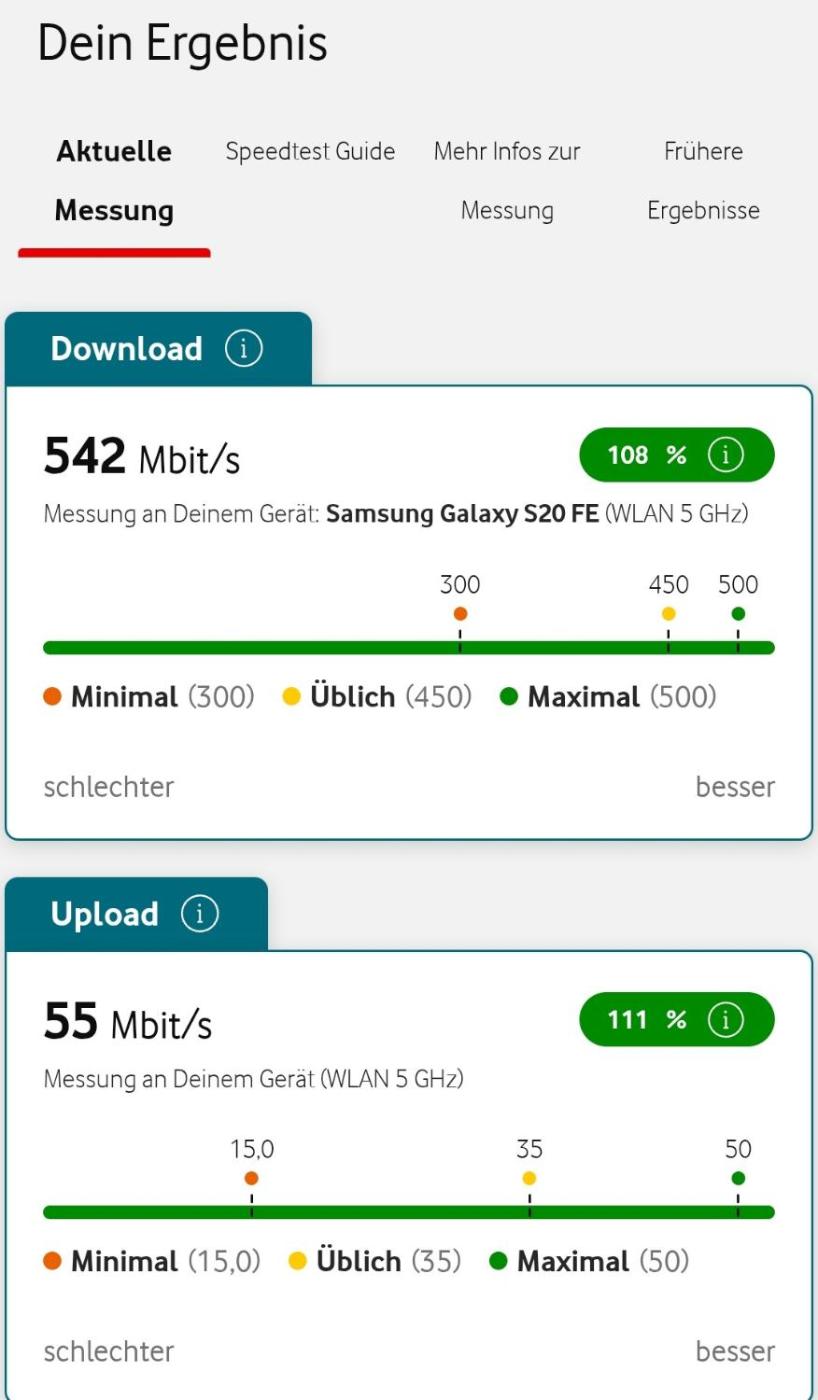Viewport: 818px width, 1400px height.
Task: Switch to the Speedtest Guide tab
Action: pos(310,152)
